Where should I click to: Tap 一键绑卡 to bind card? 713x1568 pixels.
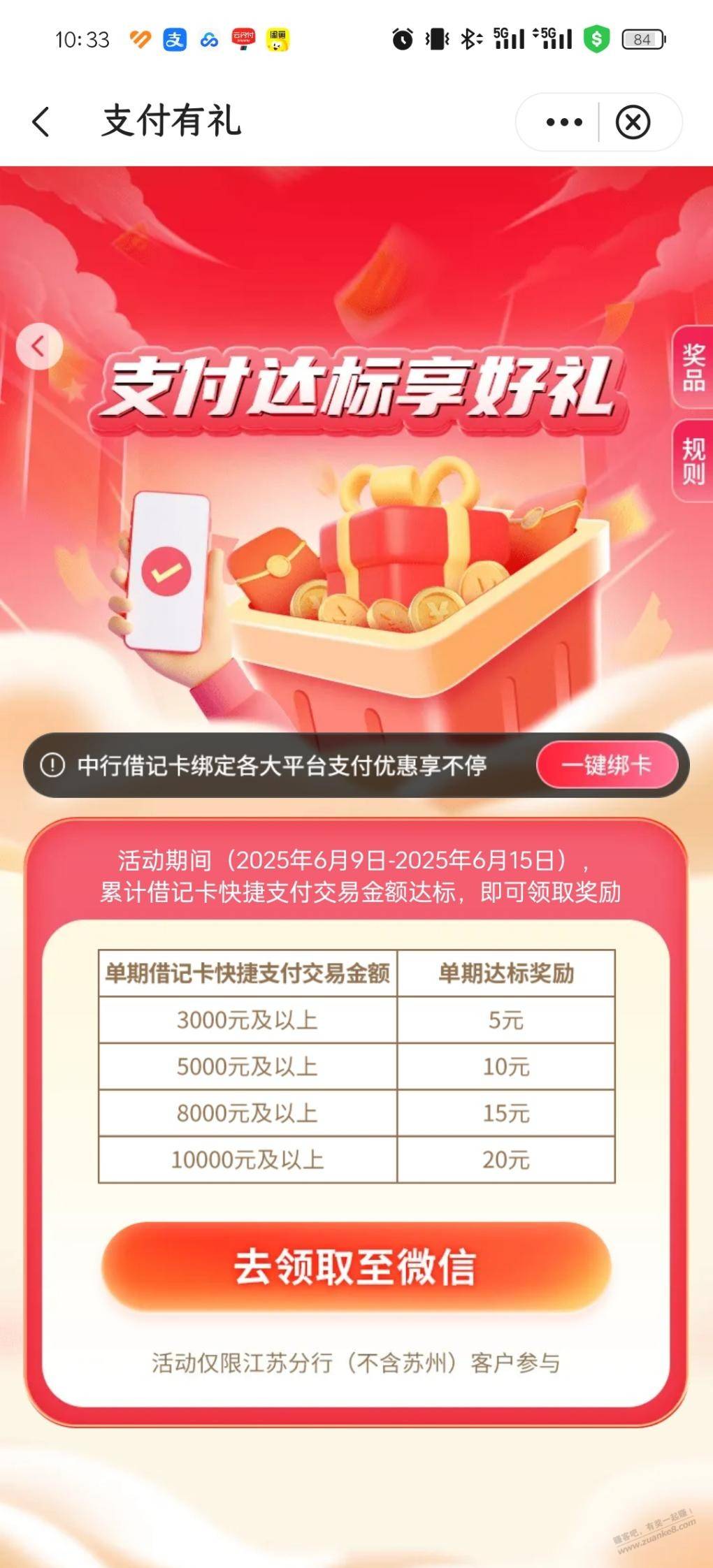click(607, 765)
